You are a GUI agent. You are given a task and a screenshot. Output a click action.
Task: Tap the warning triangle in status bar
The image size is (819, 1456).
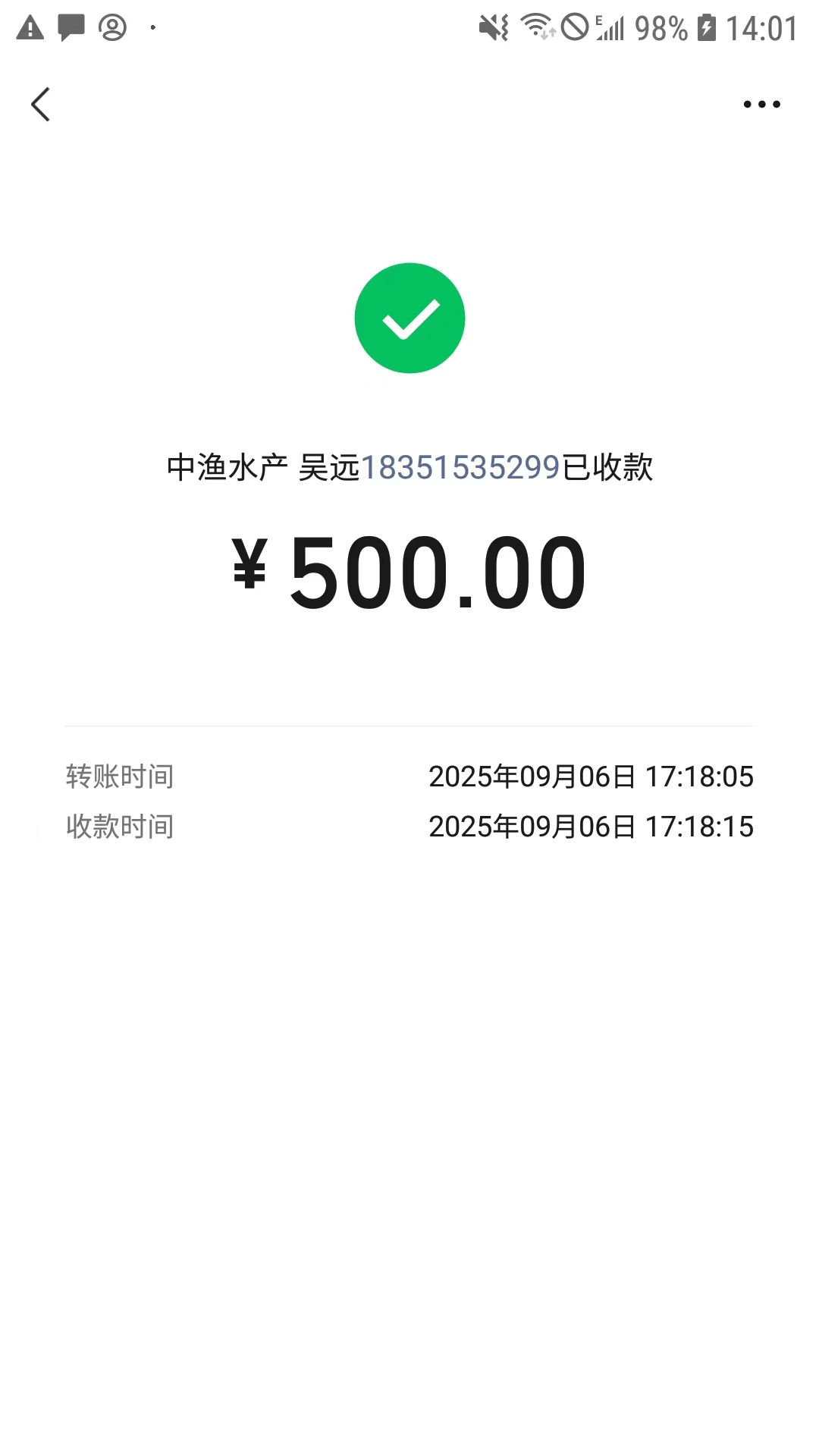point(30,27)
